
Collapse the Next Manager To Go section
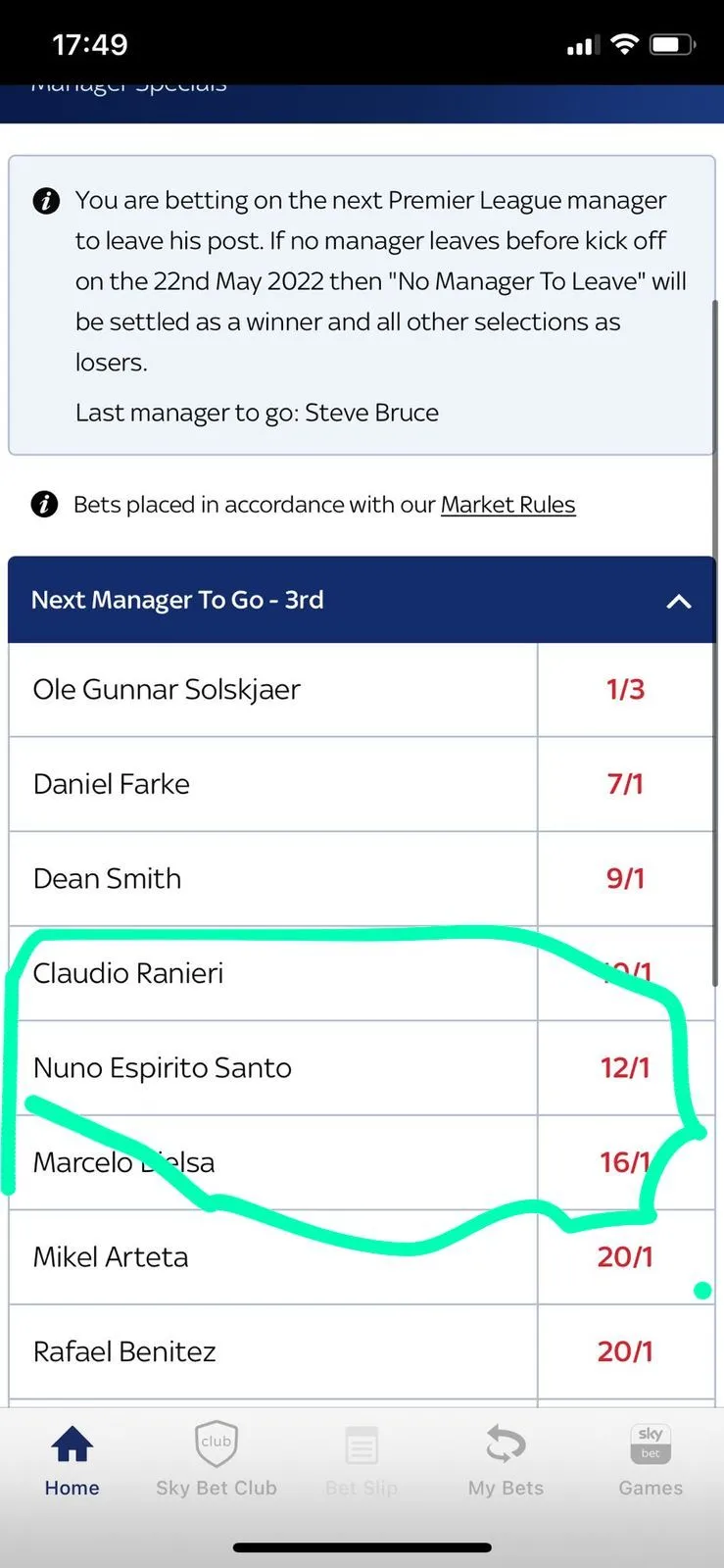pos(678,601)
